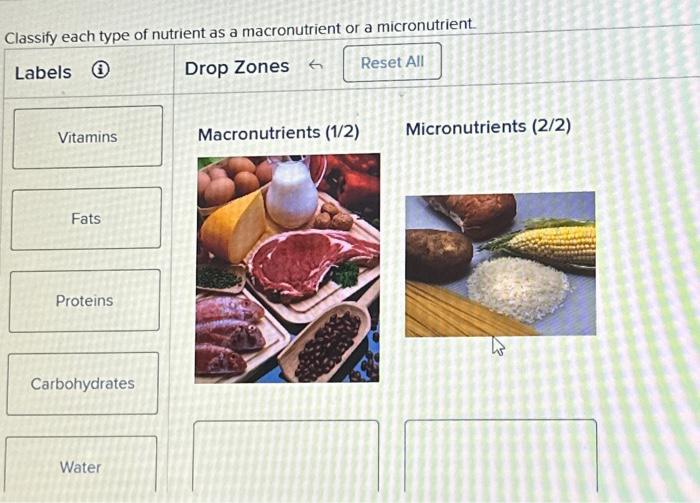Choose the Proteins label

tap(84, 300)
